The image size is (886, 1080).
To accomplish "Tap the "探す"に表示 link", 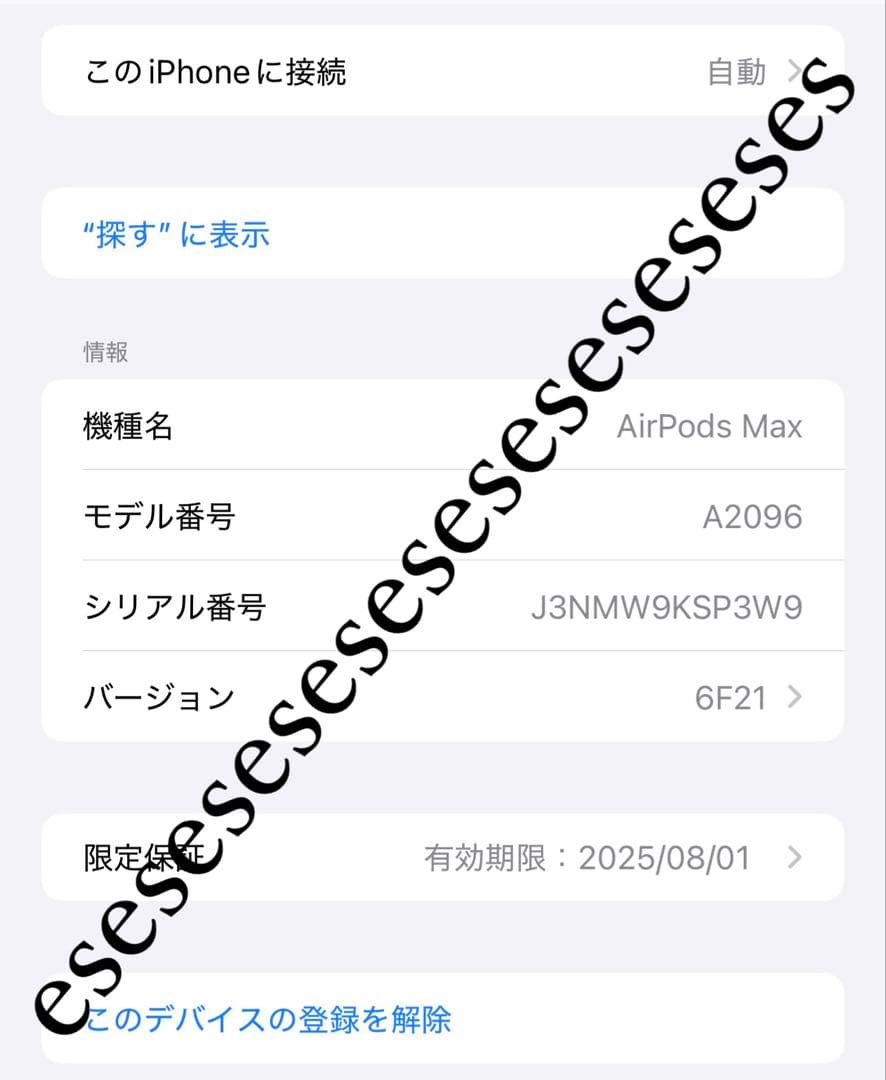I will click(x=175, y=234).
